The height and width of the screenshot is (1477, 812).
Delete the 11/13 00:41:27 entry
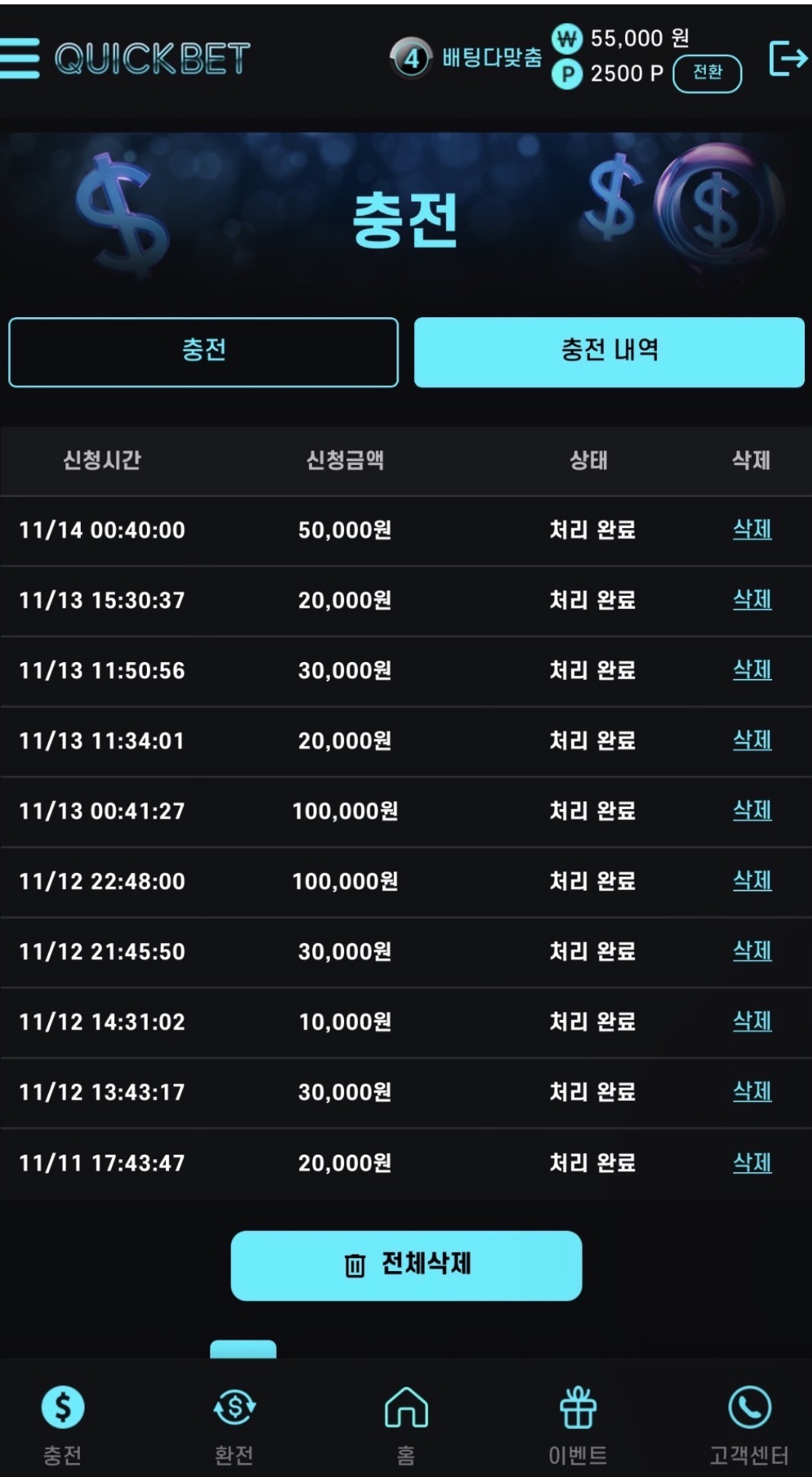click(x=752, y=811)
